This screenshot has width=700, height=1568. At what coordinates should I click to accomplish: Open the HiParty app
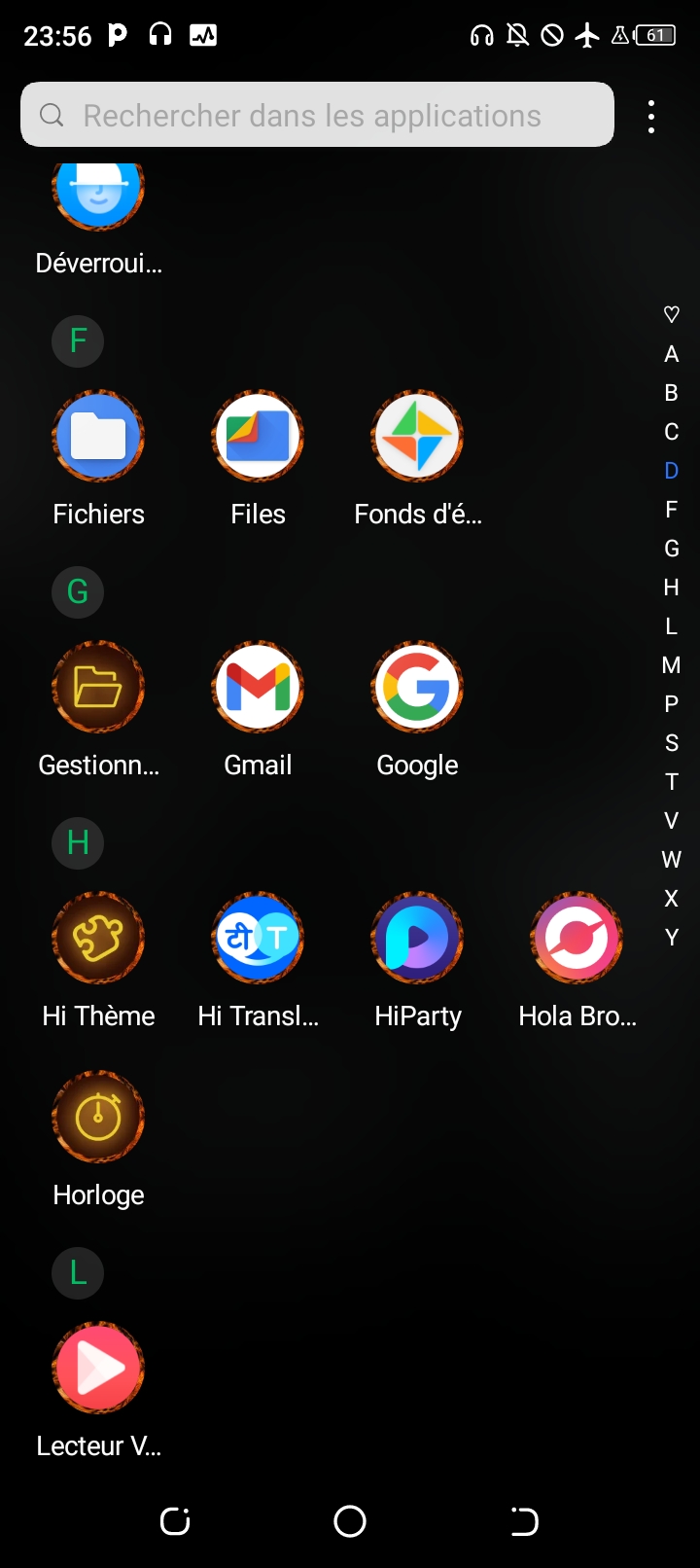pos(417,940)
